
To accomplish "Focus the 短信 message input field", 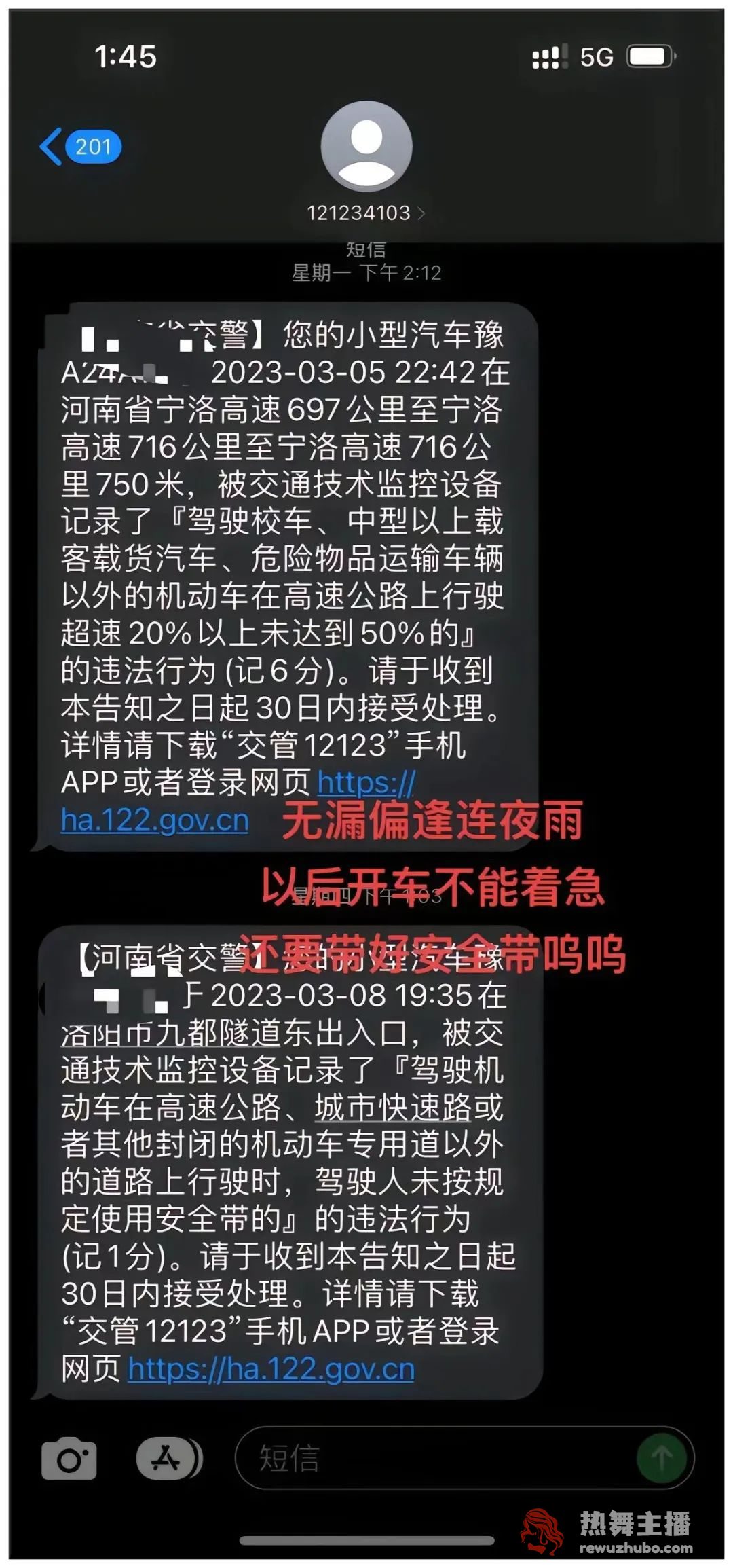I will 434,1458.
